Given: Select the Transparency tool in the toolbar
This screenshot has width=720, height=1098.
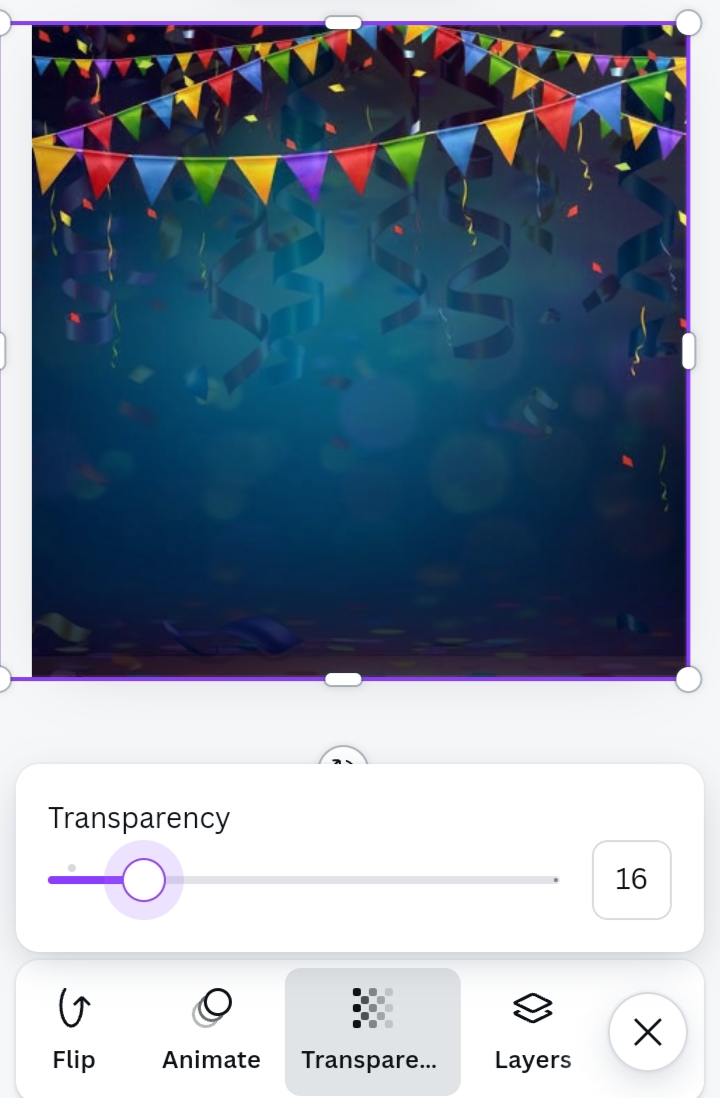Looking at the screenshot, I should 373,1031.
